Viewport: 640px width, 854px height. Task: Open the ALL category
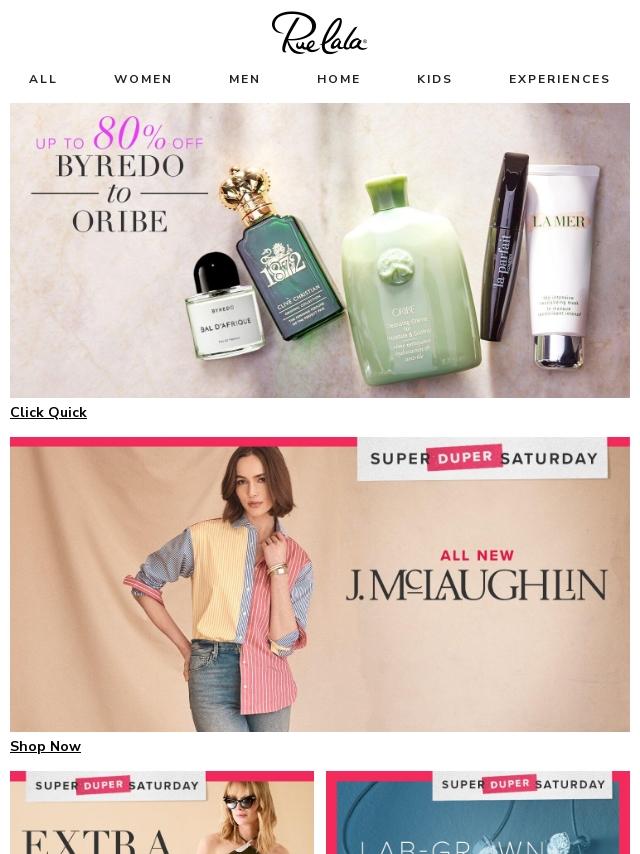click(42, 79)
